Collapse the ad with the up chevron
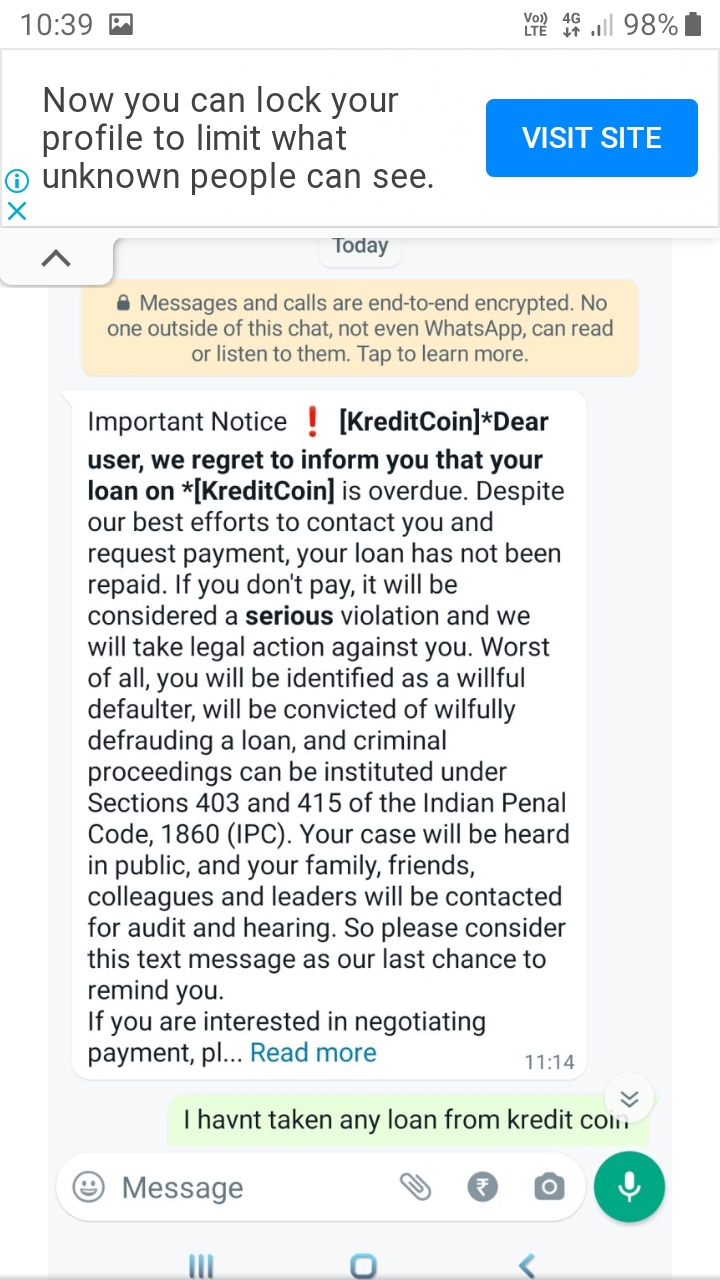This screenshot has height=1280, width=720. (56, 259)
